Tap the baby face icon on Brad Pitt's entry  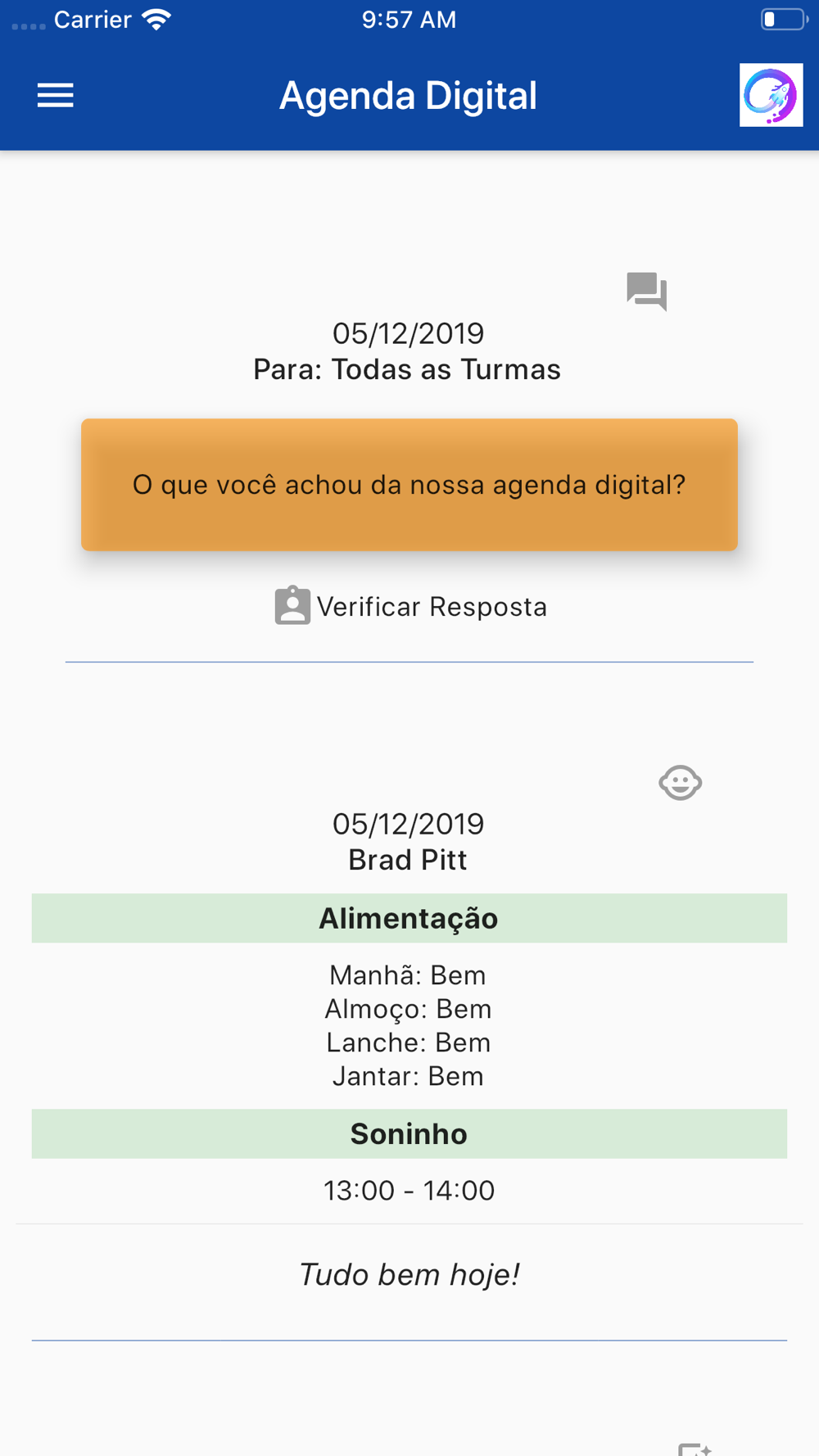pyautogui.click(x=680, y=783)
